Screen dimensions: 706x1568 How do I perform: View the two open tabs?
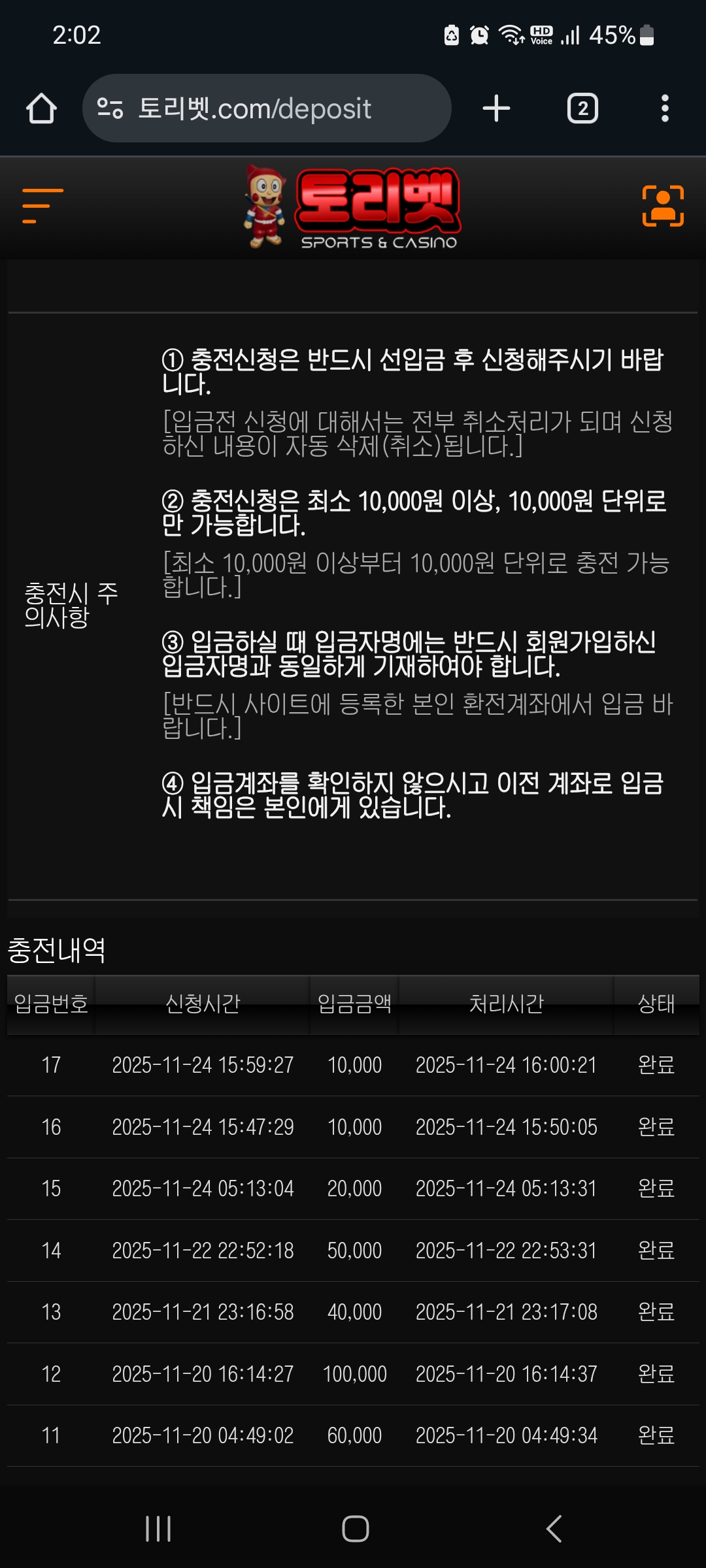(x=582, y=108)
